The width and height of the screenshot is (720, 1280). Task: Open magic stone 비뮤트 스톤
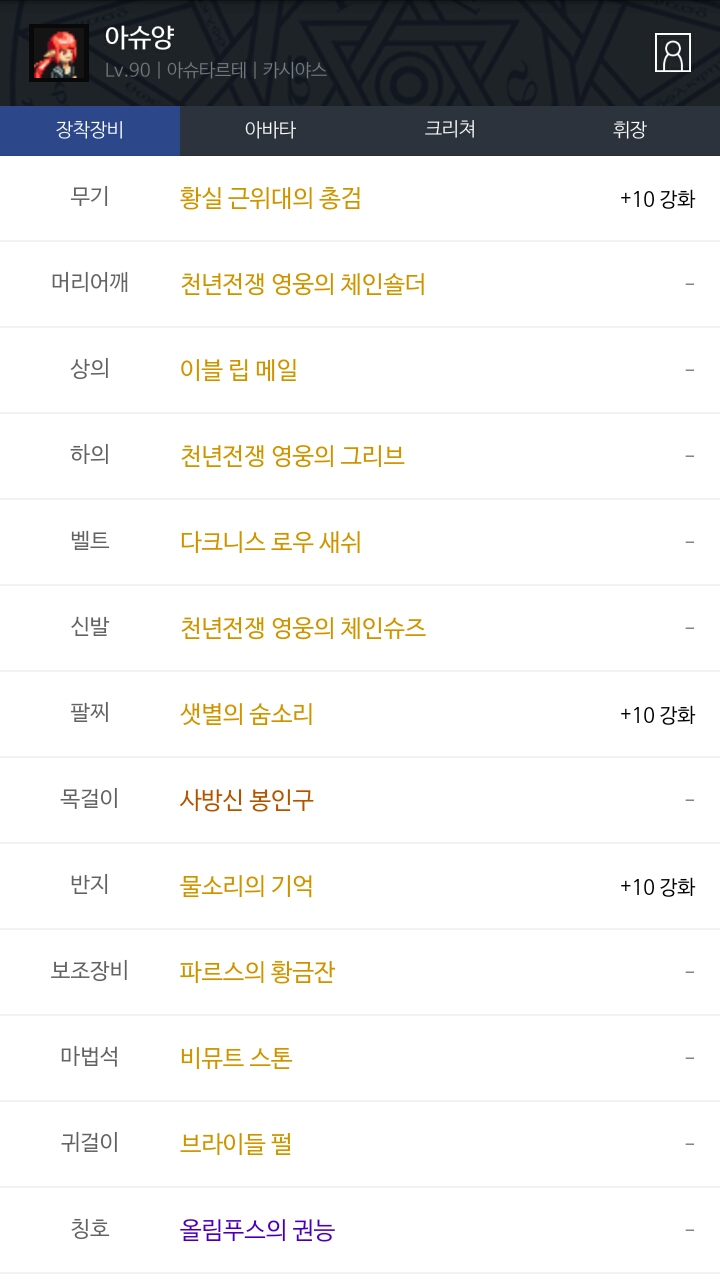[235, 1058]
